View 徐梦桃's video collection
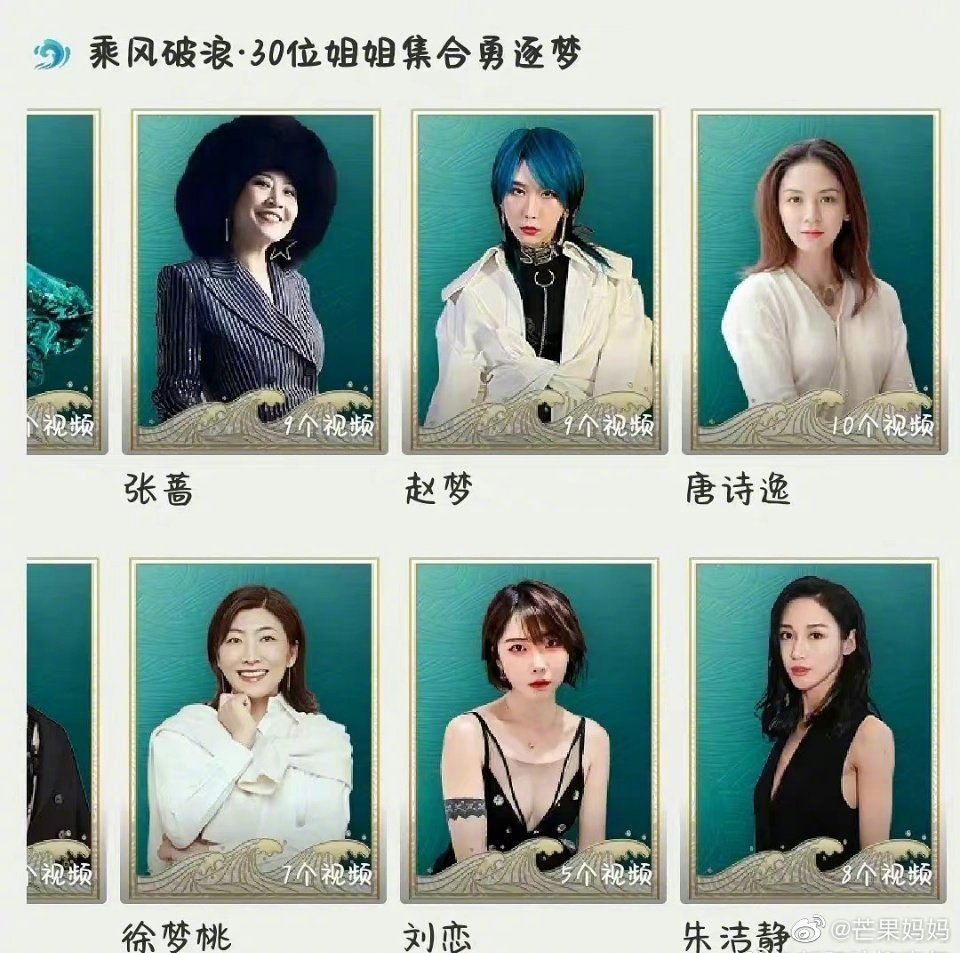Screen dimensions: 960x953 pos(251,730)
